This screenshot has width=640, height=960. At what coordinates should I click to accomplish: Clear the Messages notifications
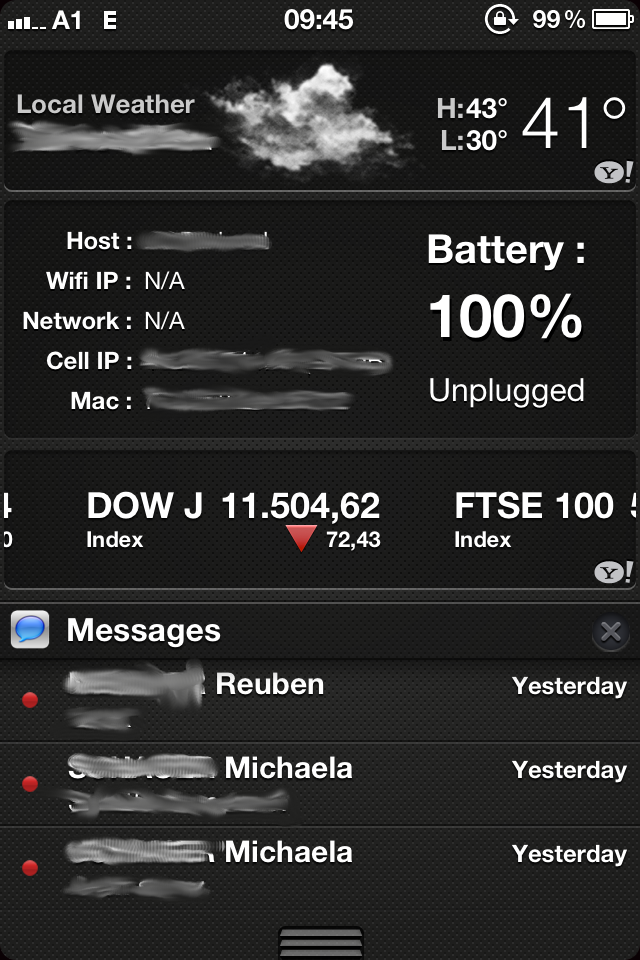coord(610,632)
